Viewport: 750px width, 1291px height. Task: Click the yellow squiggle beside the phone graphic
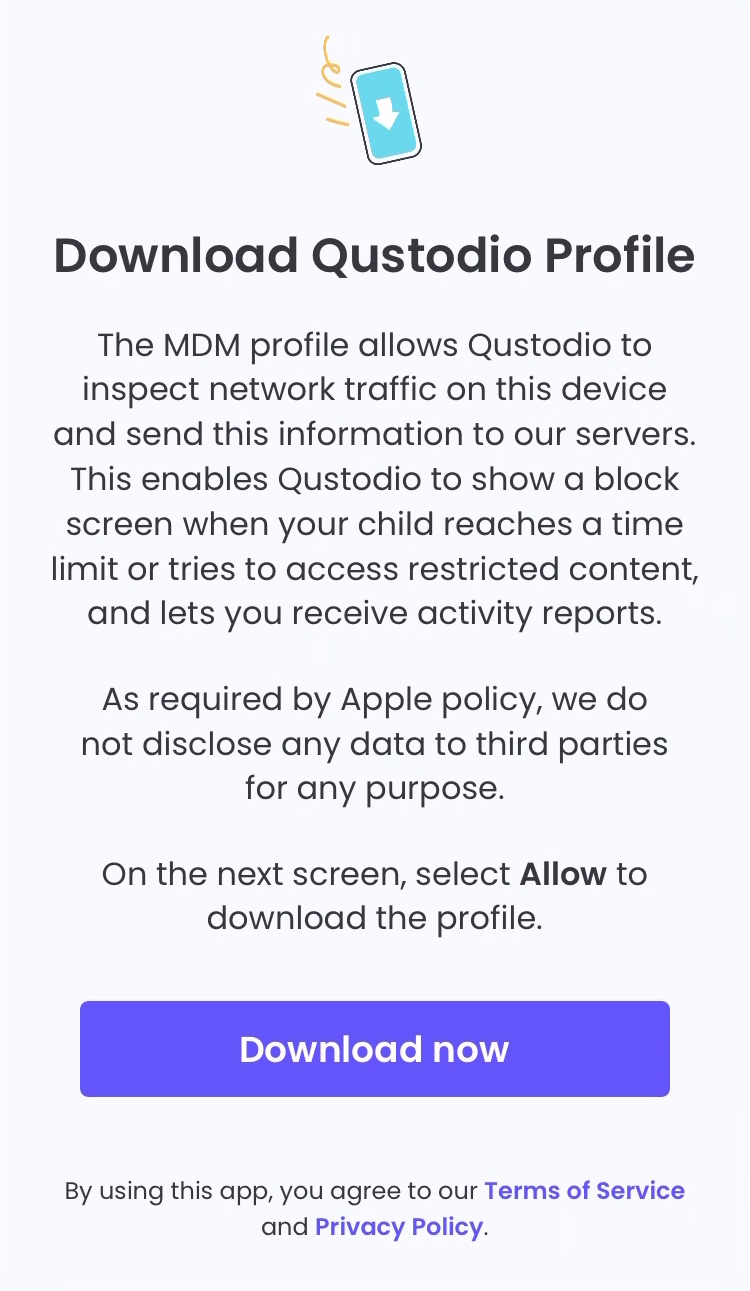[328, 70]
